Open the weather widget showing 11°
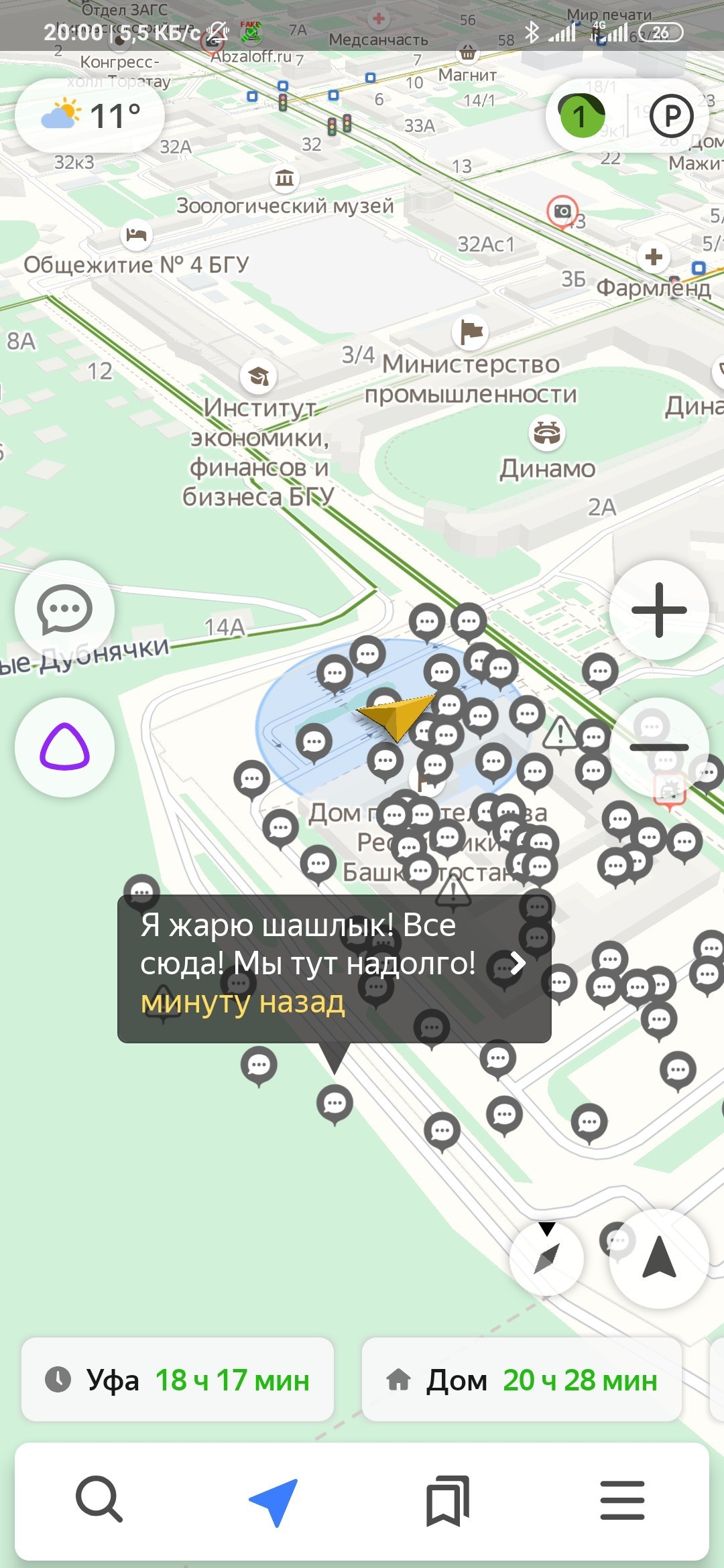The width and height of the screenshot is (724, 1568). (x=90, y=116)
